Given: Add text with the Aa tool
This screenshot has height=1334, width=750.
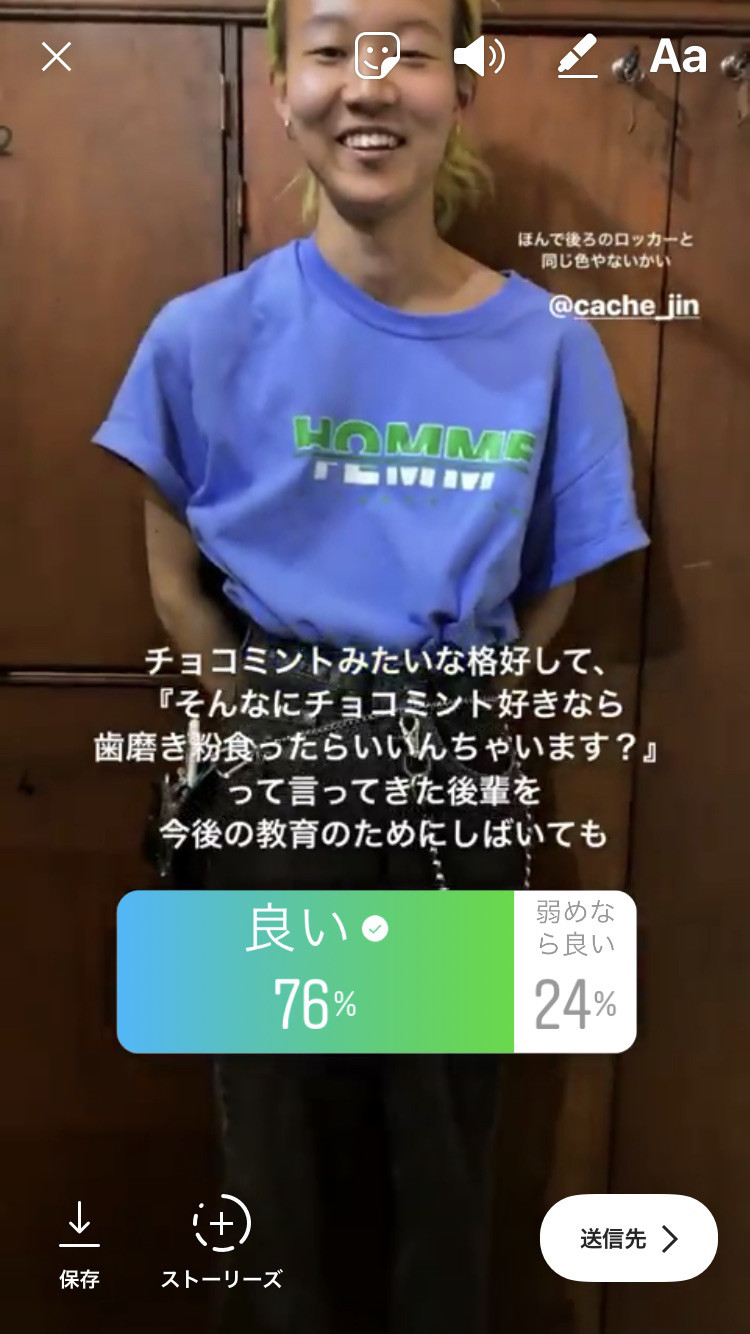Looking at the screenshot, I should click(678, 57).
